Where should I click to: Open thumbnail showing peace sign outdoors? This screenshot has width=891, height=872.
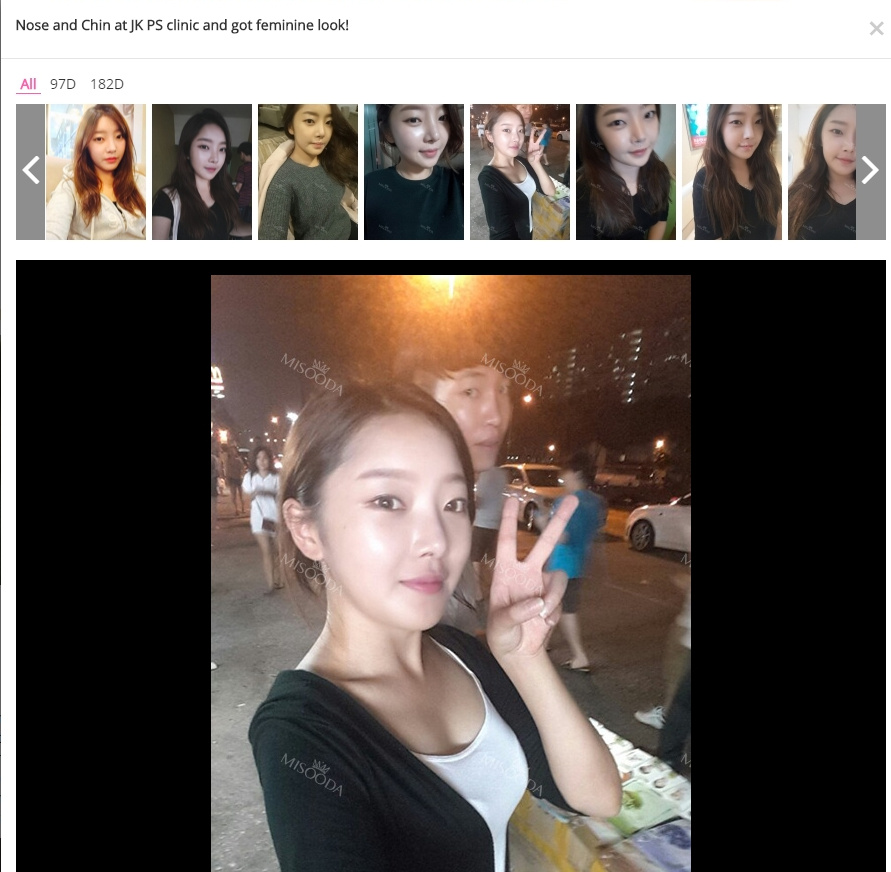point(520,172)
